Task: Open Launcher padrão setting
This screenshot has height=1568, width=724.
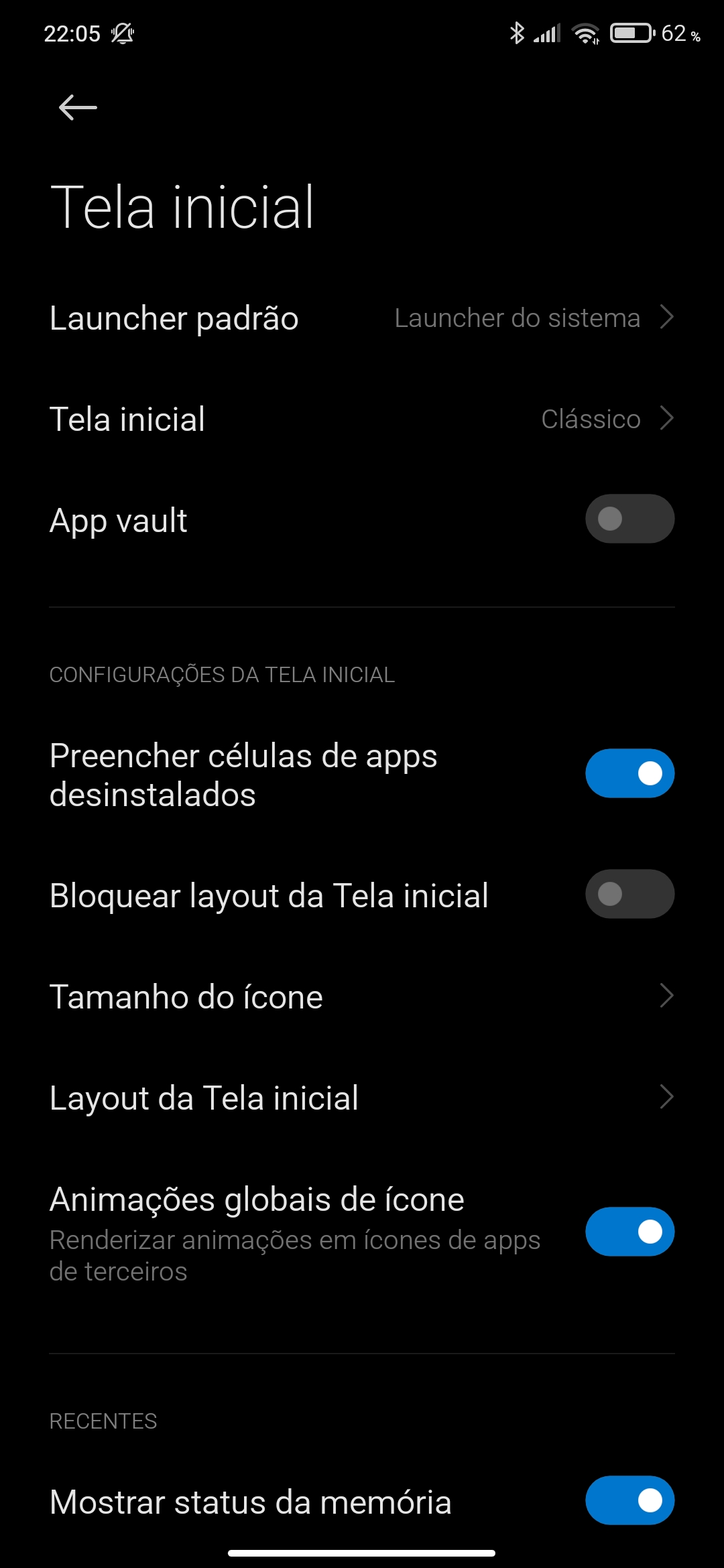Action: click(362, 318)
